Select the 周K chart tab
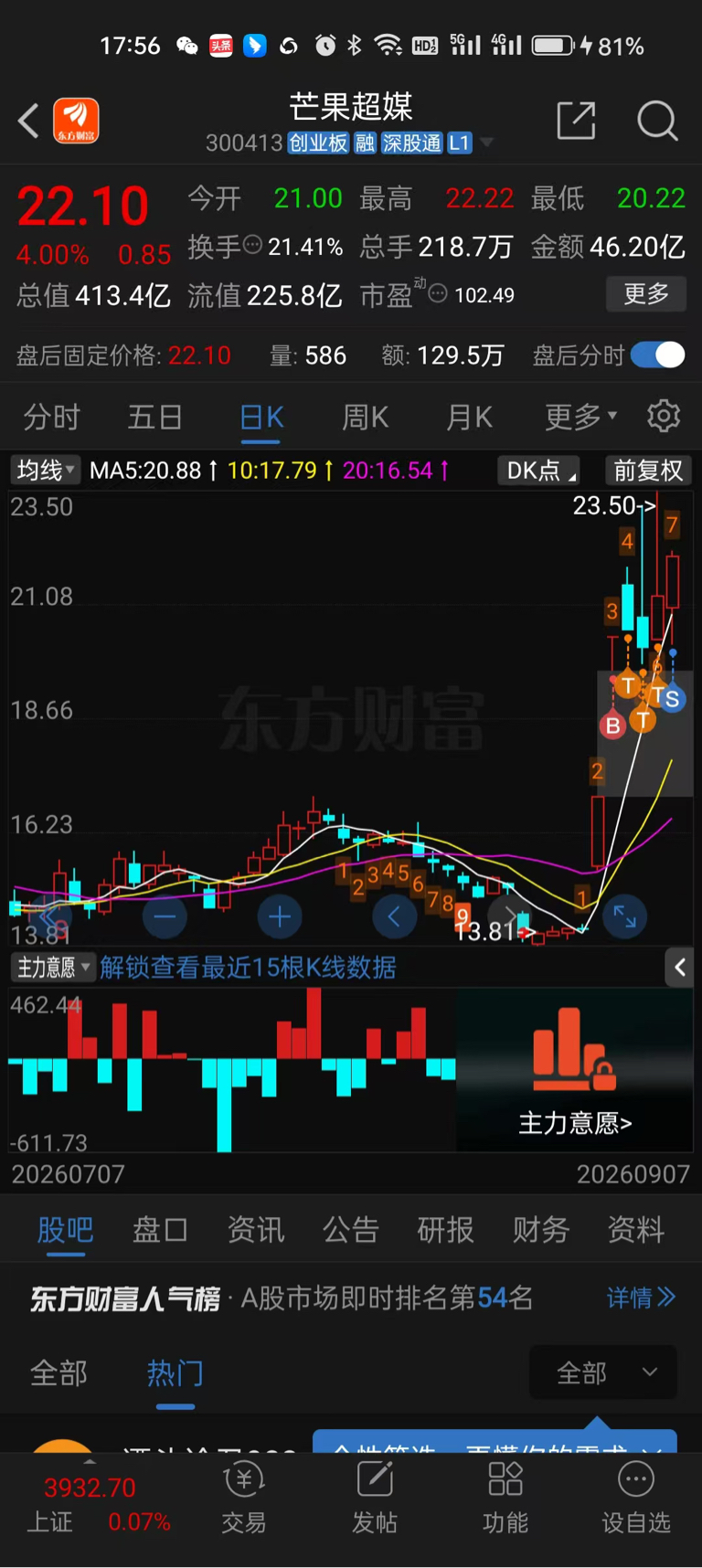 pos(365,418)
